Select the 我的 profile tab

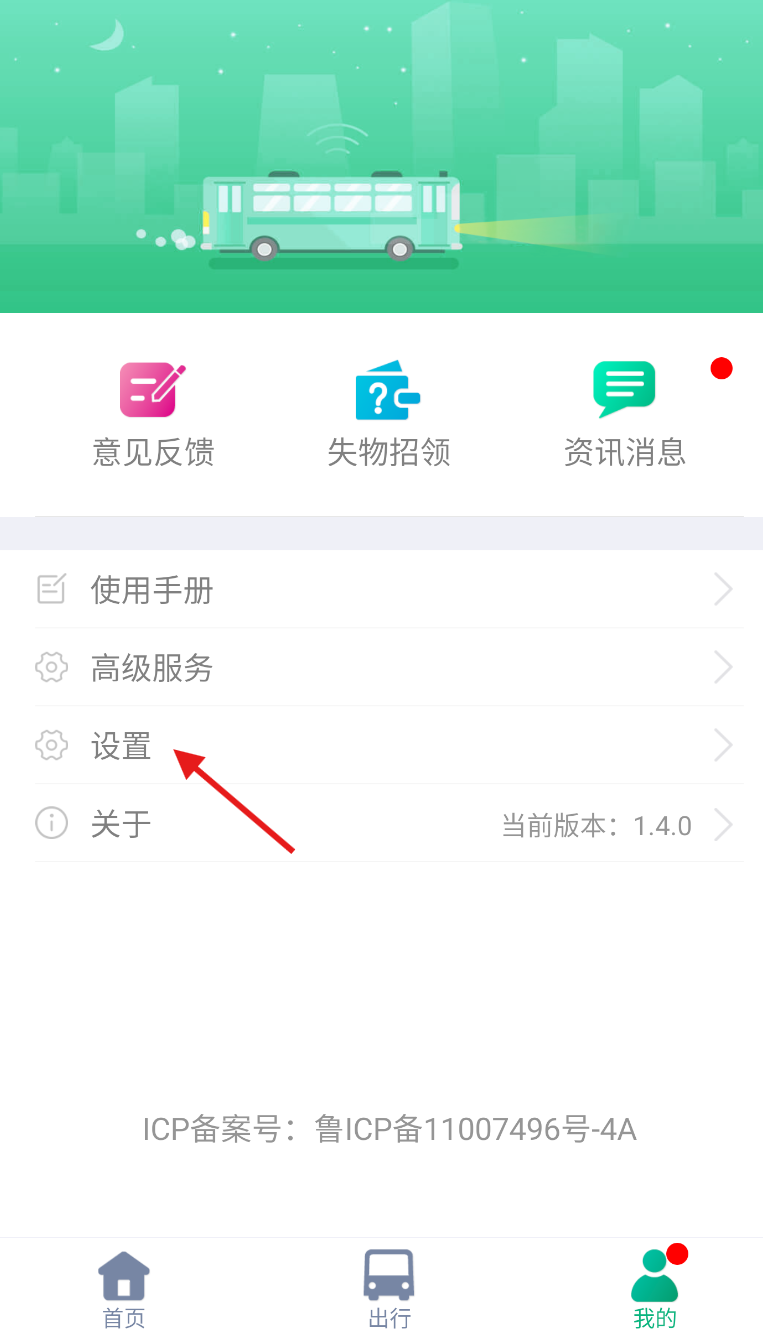655,1290
